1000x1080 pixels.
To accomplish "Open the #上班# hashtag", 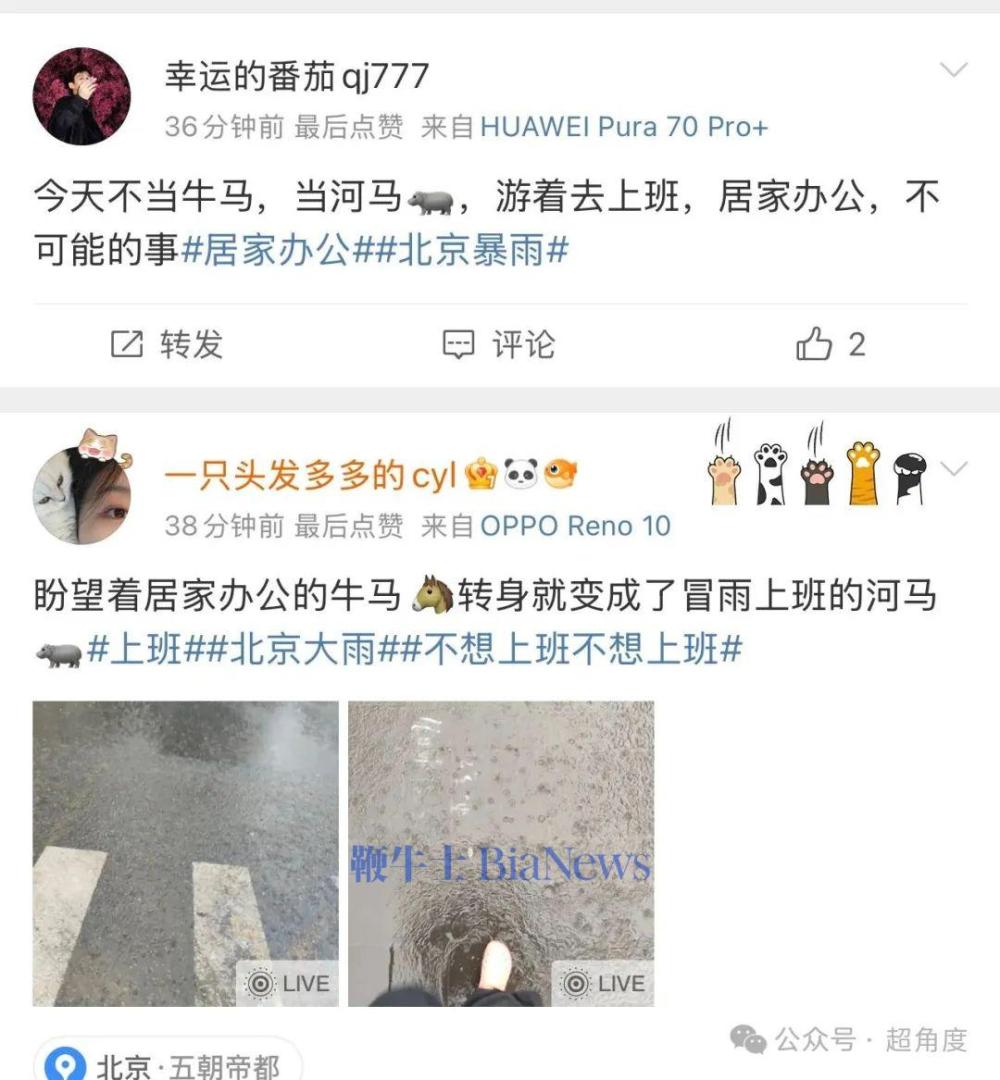I will (145, 650).
